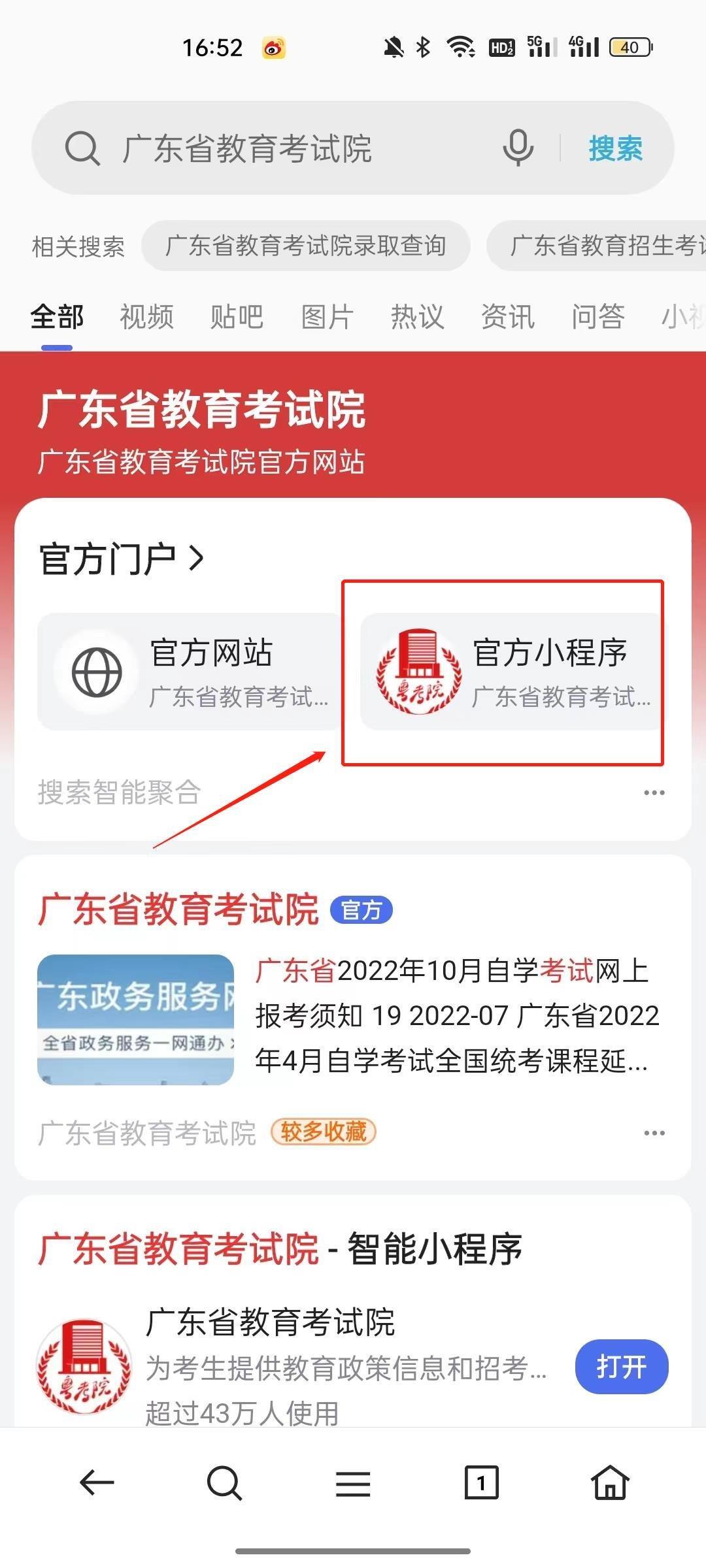Open the tab switcher showing 1
The image size is (706, 1568).
(x=481, y=1482)
